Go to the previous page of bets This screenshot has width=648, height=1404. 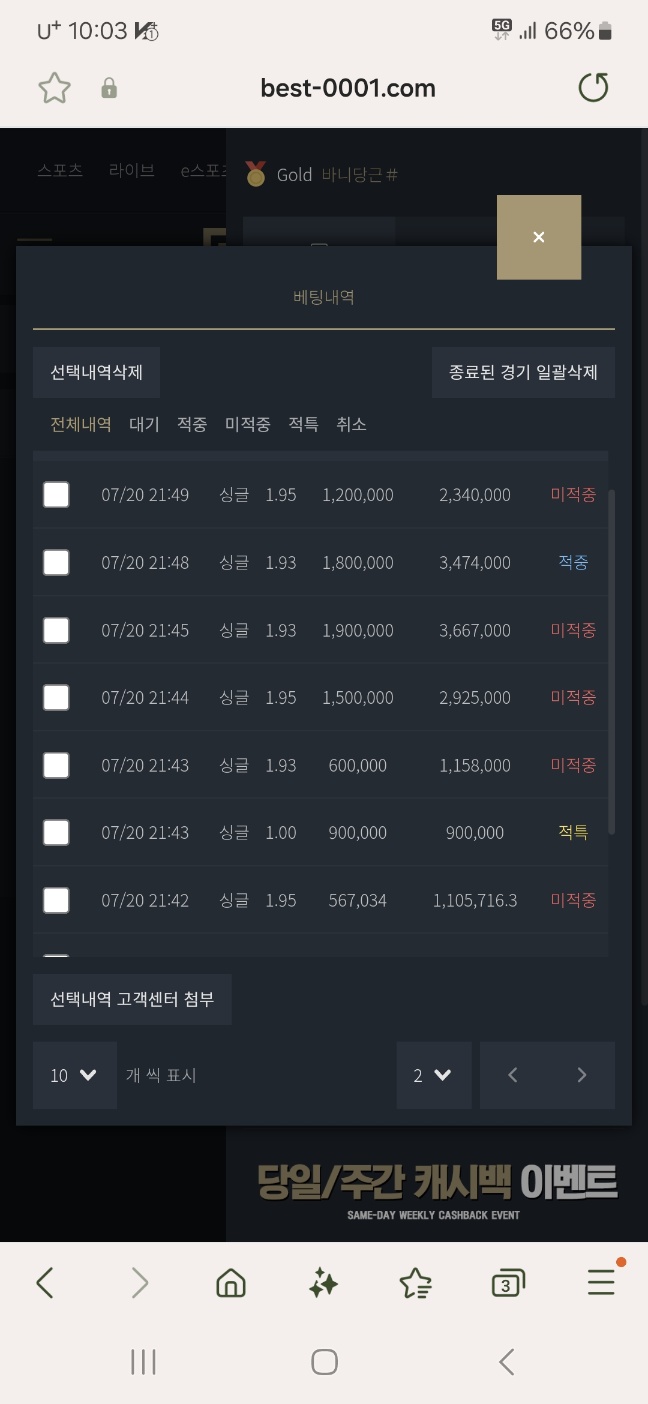pyautogui.click(x=513, y=1075)
